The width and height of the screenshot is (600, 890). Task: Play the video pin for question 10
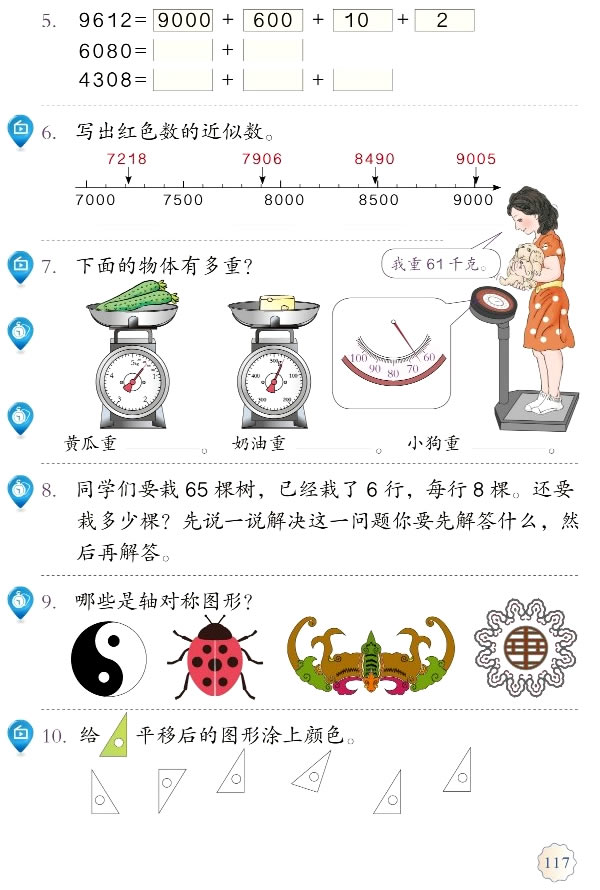click(x=20, y=735)
